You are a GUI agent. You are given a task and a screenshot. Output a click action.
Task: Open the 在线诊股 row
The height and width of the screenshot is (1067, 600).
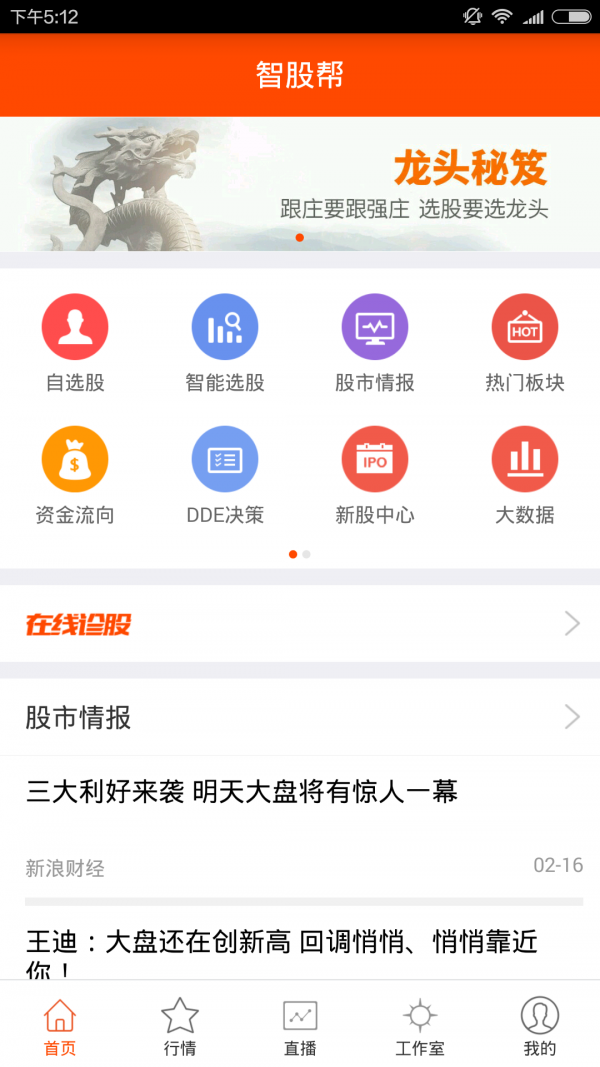click(x=300, y=625)
